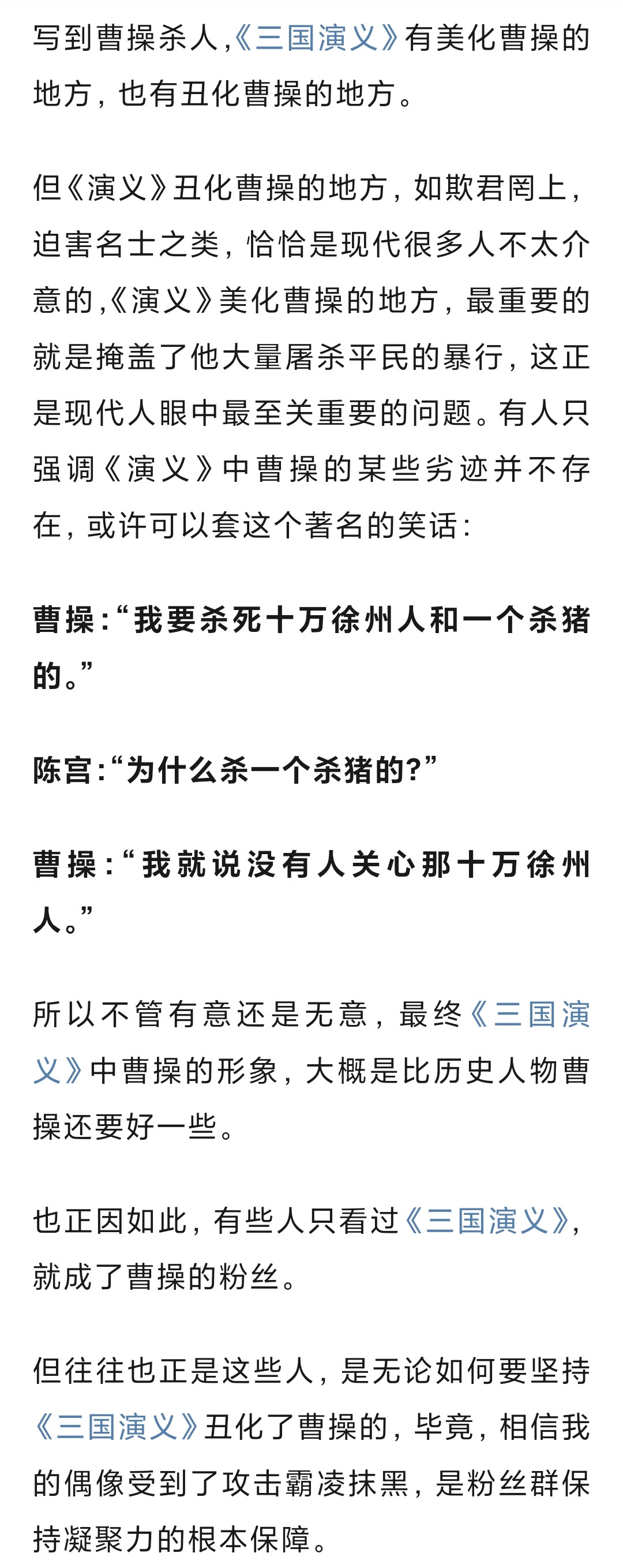Open the 《三国演义》 link before 丑化了曹操的
The image size is (623, 1568).
click(x=116, y=1427)
